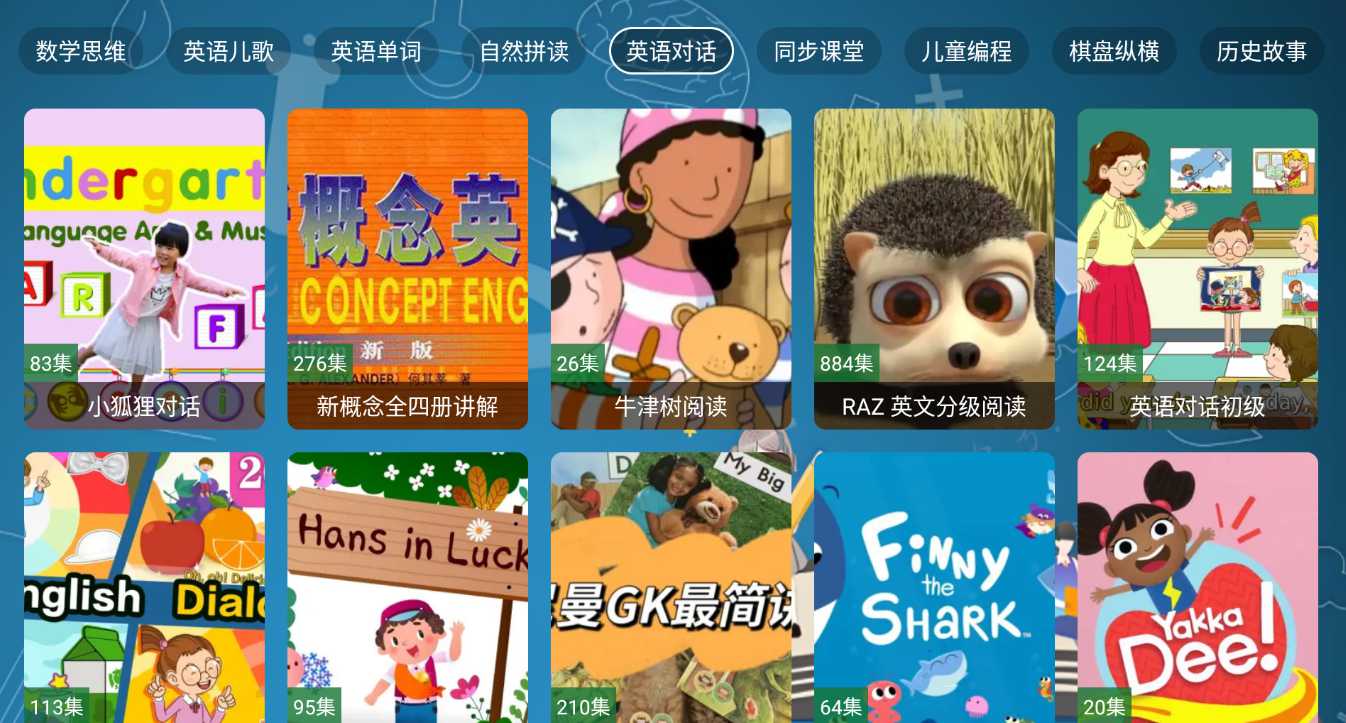Open the 小狐狸对话 series card
This screenshot has width=1346, height=723.
[x=144, y=268]
